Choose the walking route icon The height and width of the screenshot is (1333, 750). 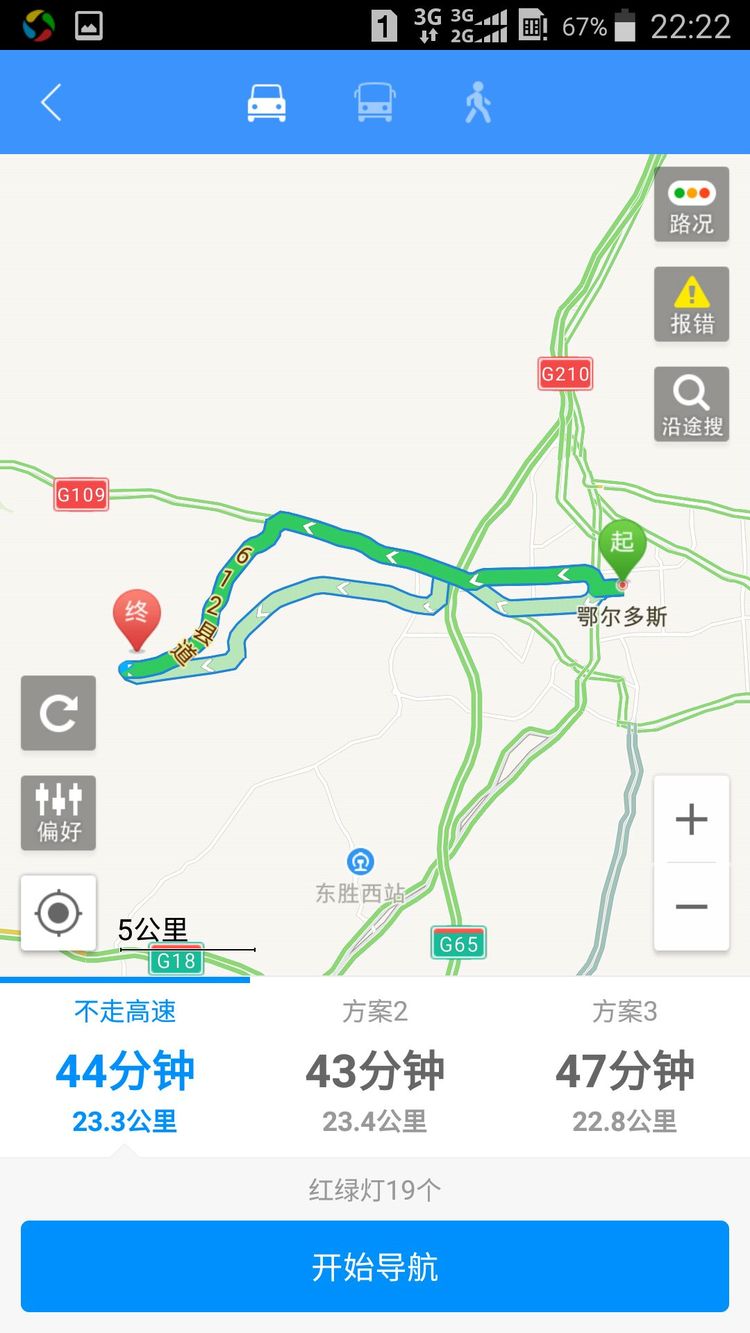click(477, 100)
